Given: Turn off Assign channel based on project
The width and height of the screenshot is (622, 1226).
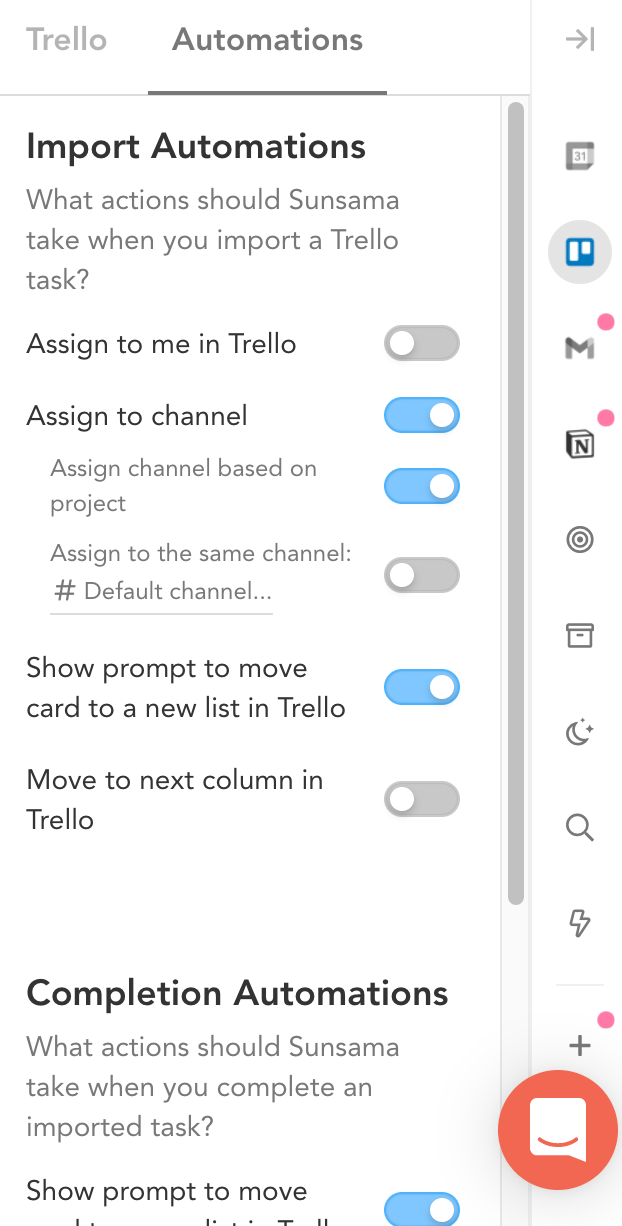Looking at the screenshot, I should pyautogui.click(x=422, y=487).
